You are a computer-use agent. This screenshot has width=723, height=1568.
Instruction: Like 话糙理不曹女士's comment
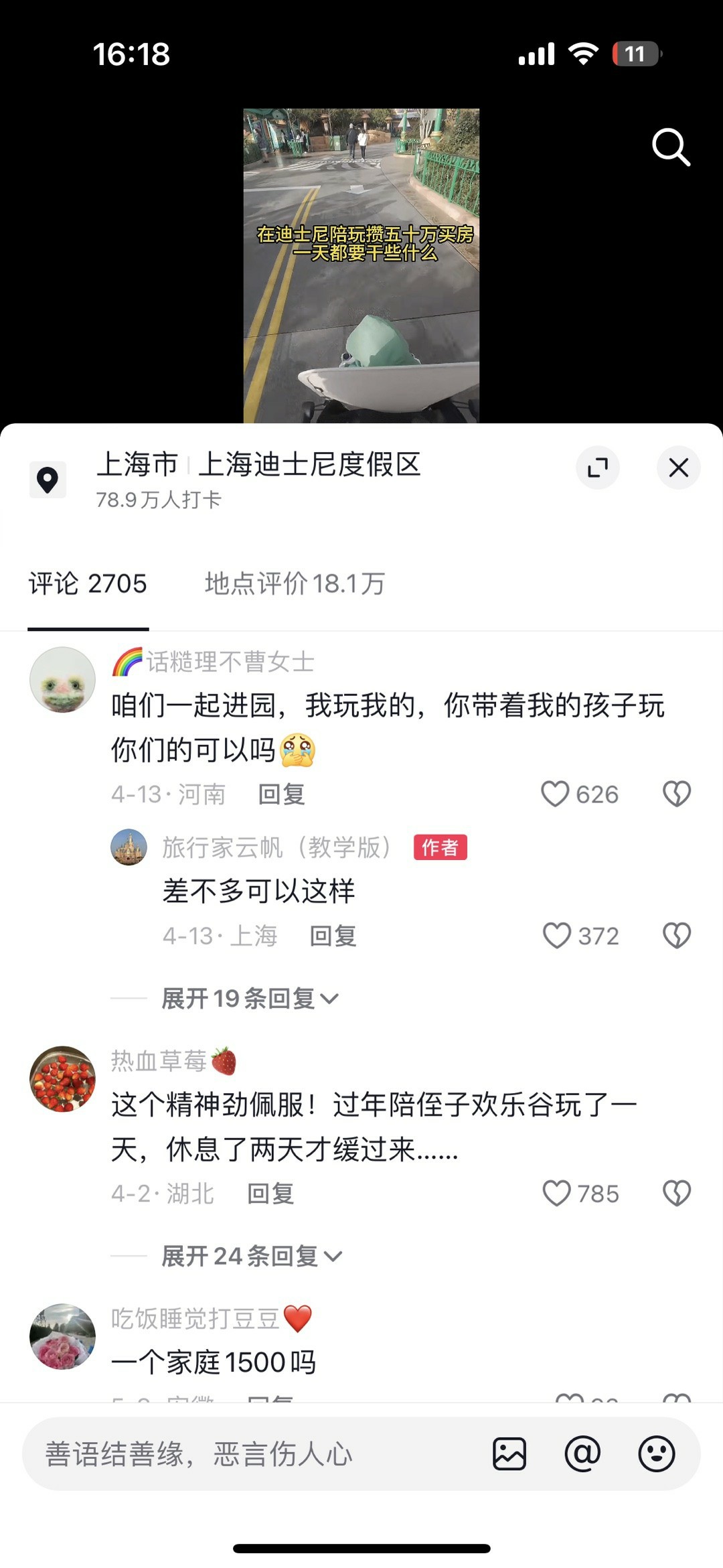tap(555, 794)
